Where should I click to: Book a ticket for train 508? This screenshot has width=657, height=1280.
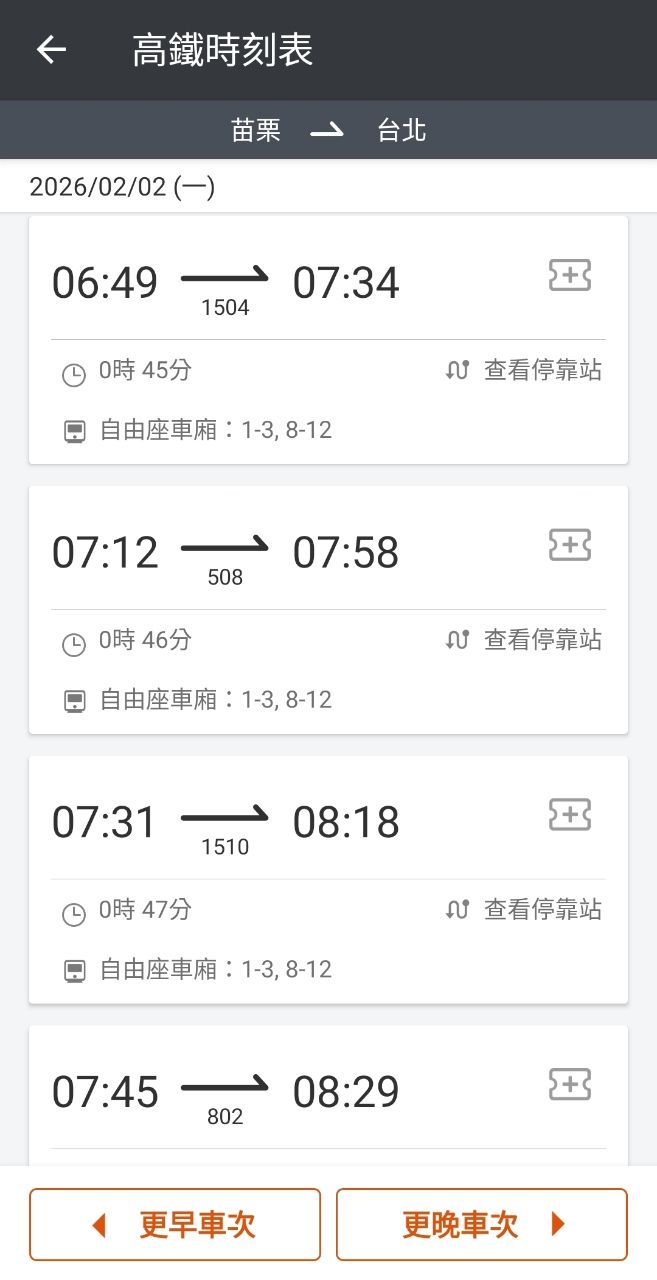[570, 545]
